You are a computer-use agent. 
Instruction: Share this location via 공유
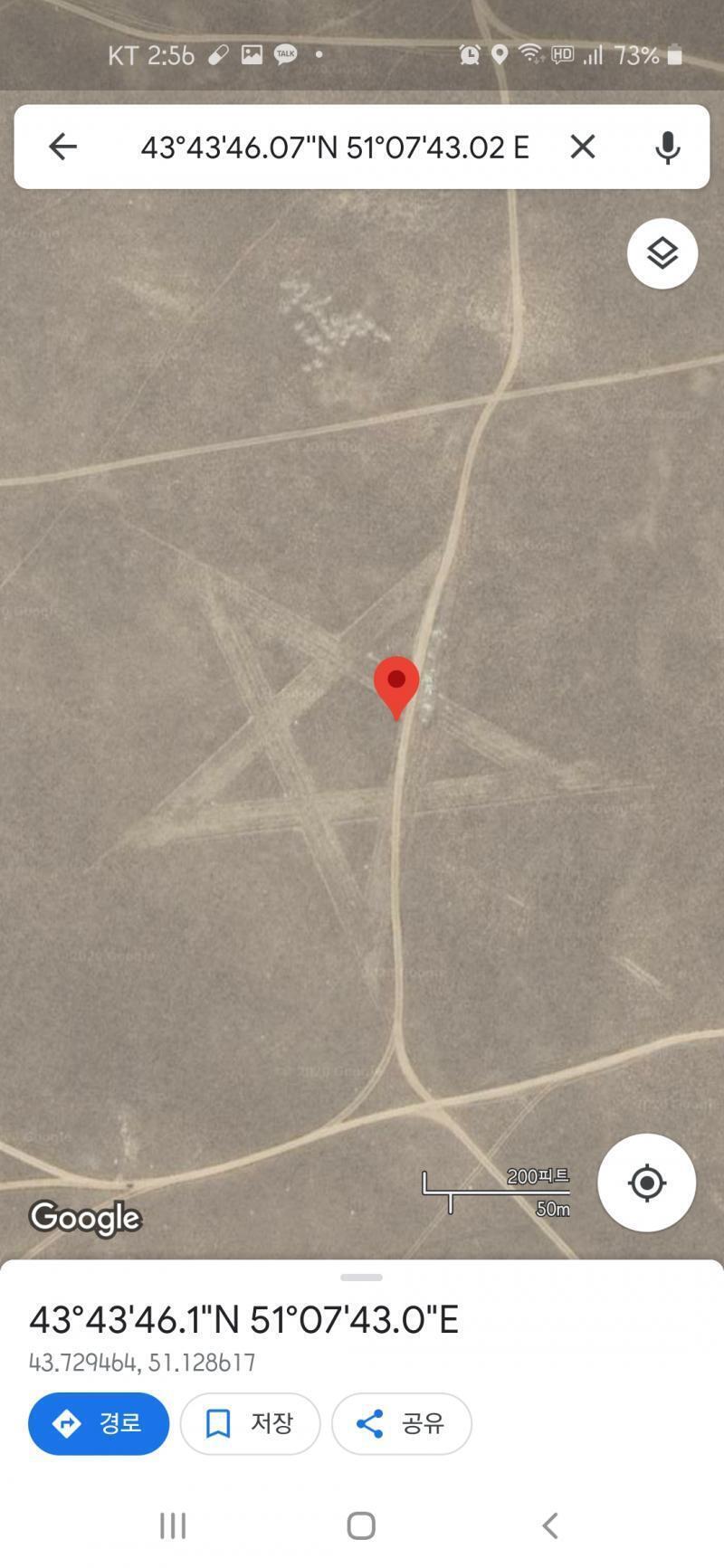(401, 1423)
